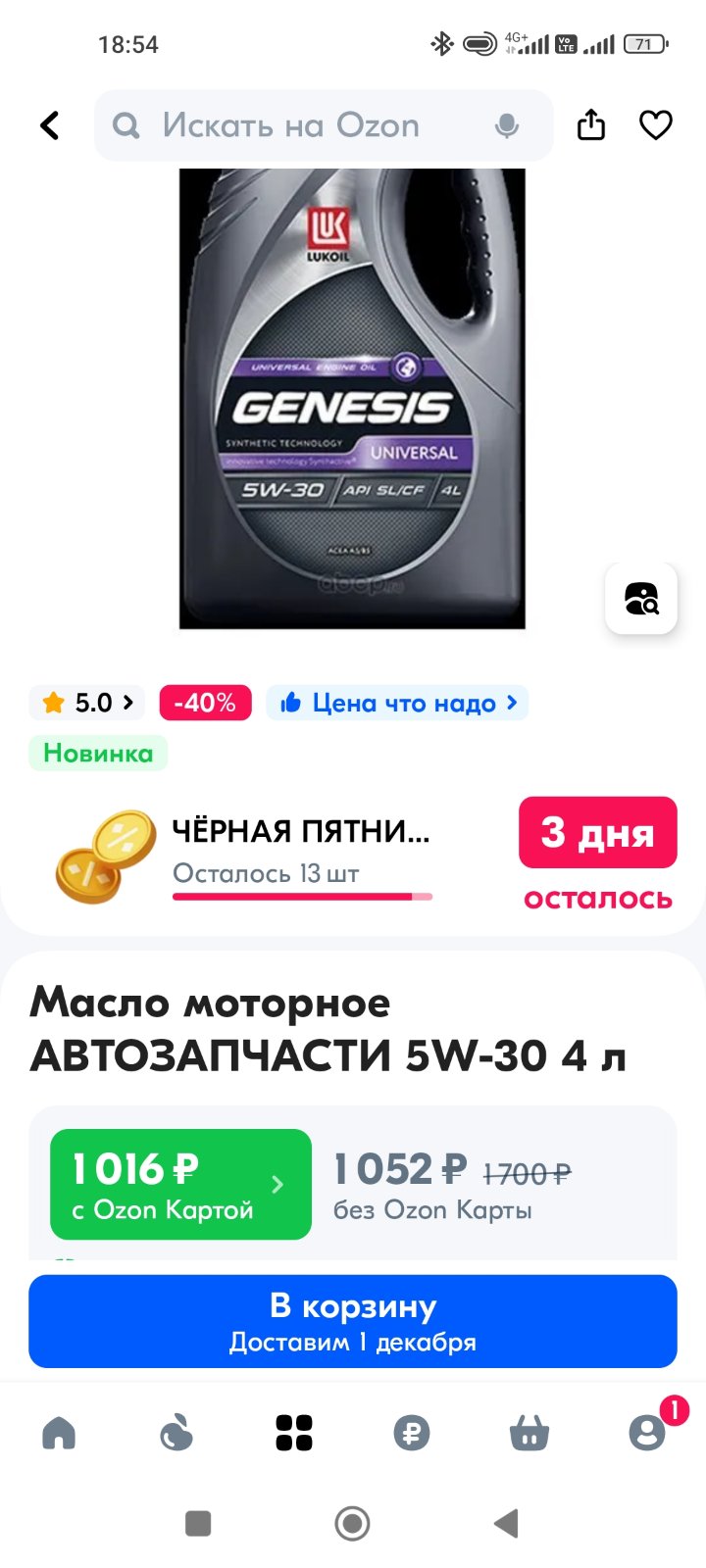Open the Fresh tab with the apple icon
706x1568 pixels.
pyautogui.click(x=176, y=1433)
